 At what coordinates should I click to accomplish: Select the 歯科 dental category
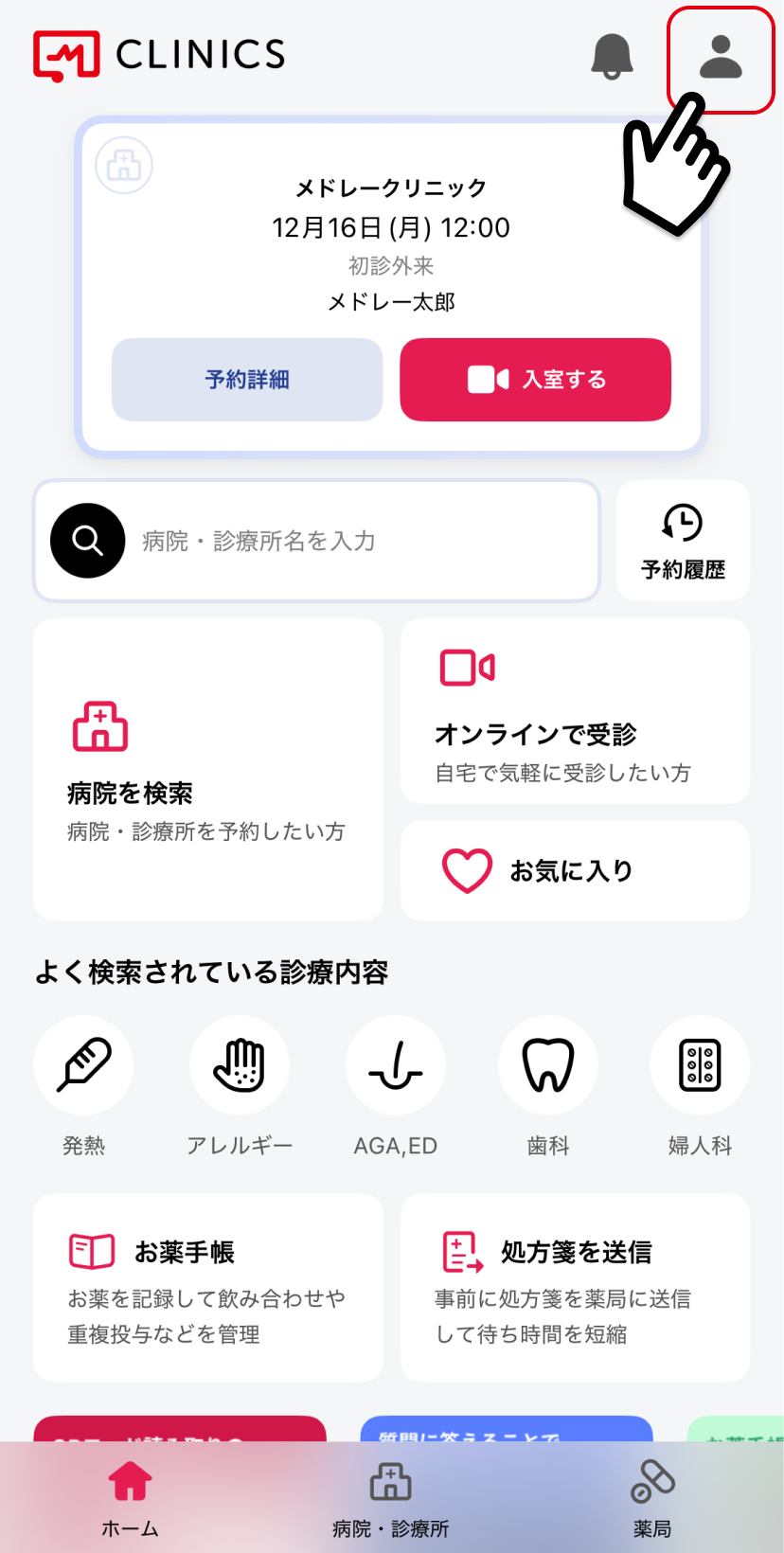pyautogui.click(x=548, y=1065)
